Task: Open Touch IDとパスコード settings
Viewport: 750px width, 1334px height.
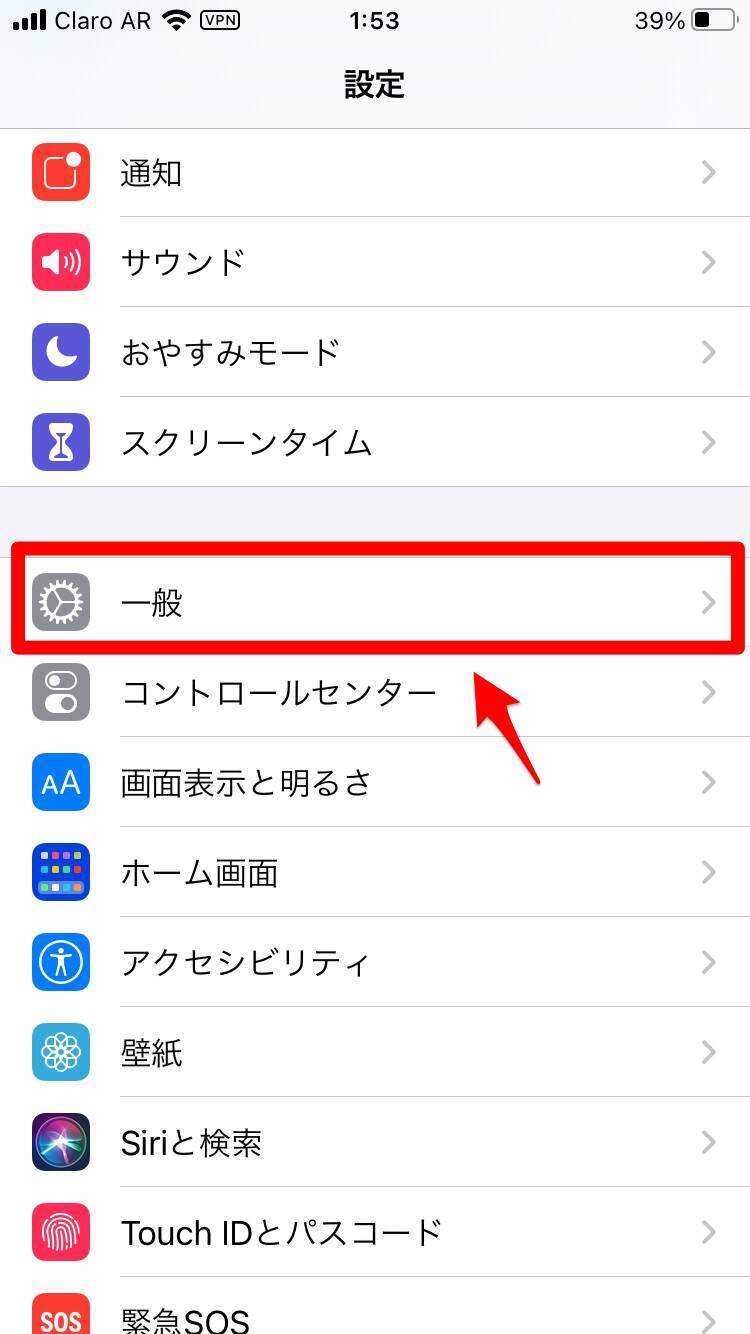Action: click(x=375, y=1232)
